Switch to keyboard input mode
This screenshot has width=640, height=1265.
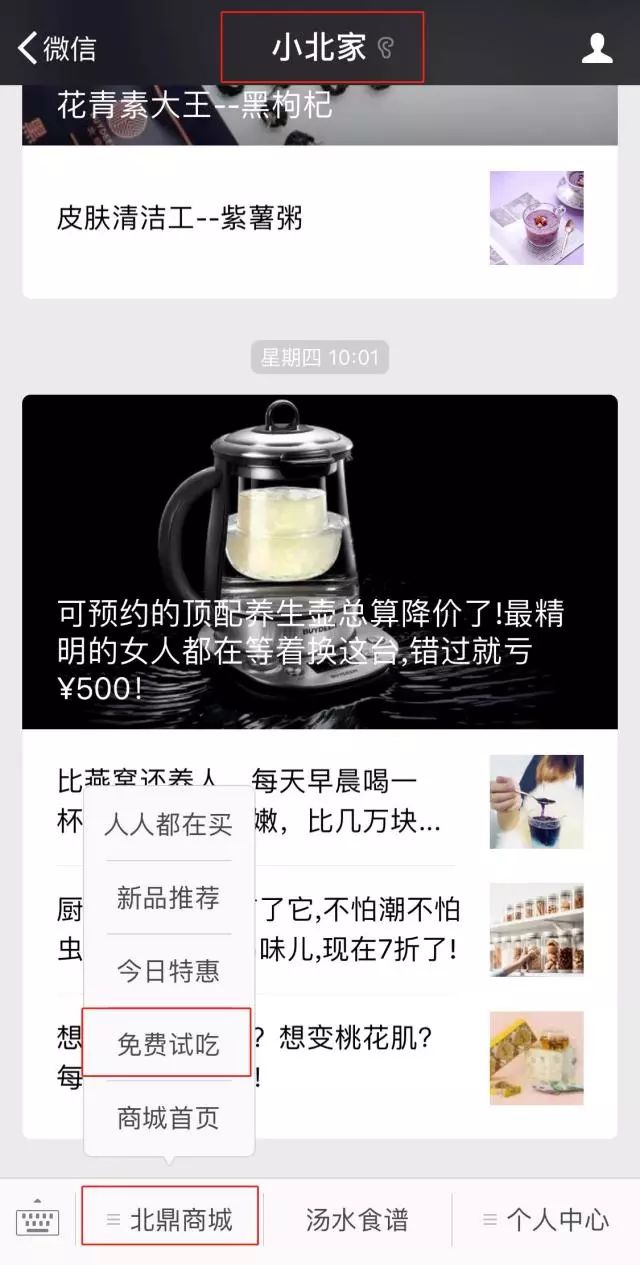(x=38, y=1219)
